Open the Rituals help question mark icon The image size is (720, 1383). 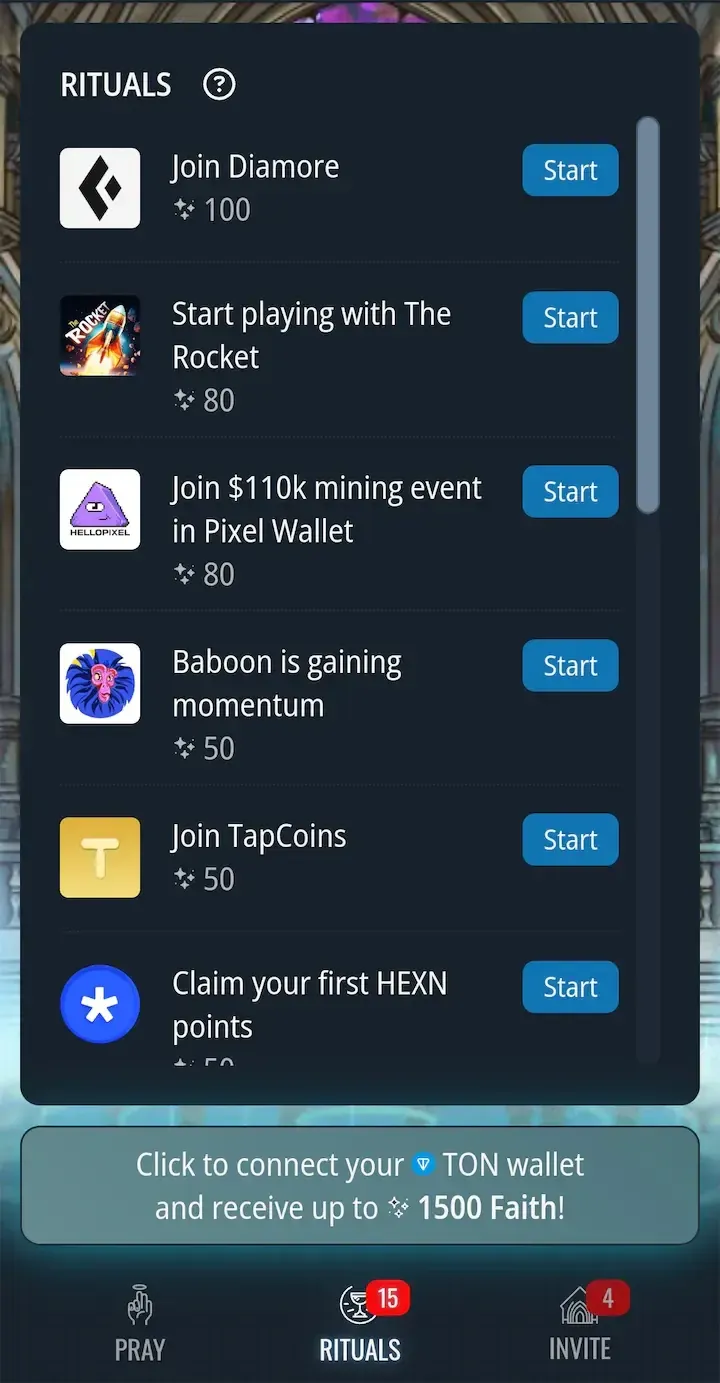click(219, 84)
